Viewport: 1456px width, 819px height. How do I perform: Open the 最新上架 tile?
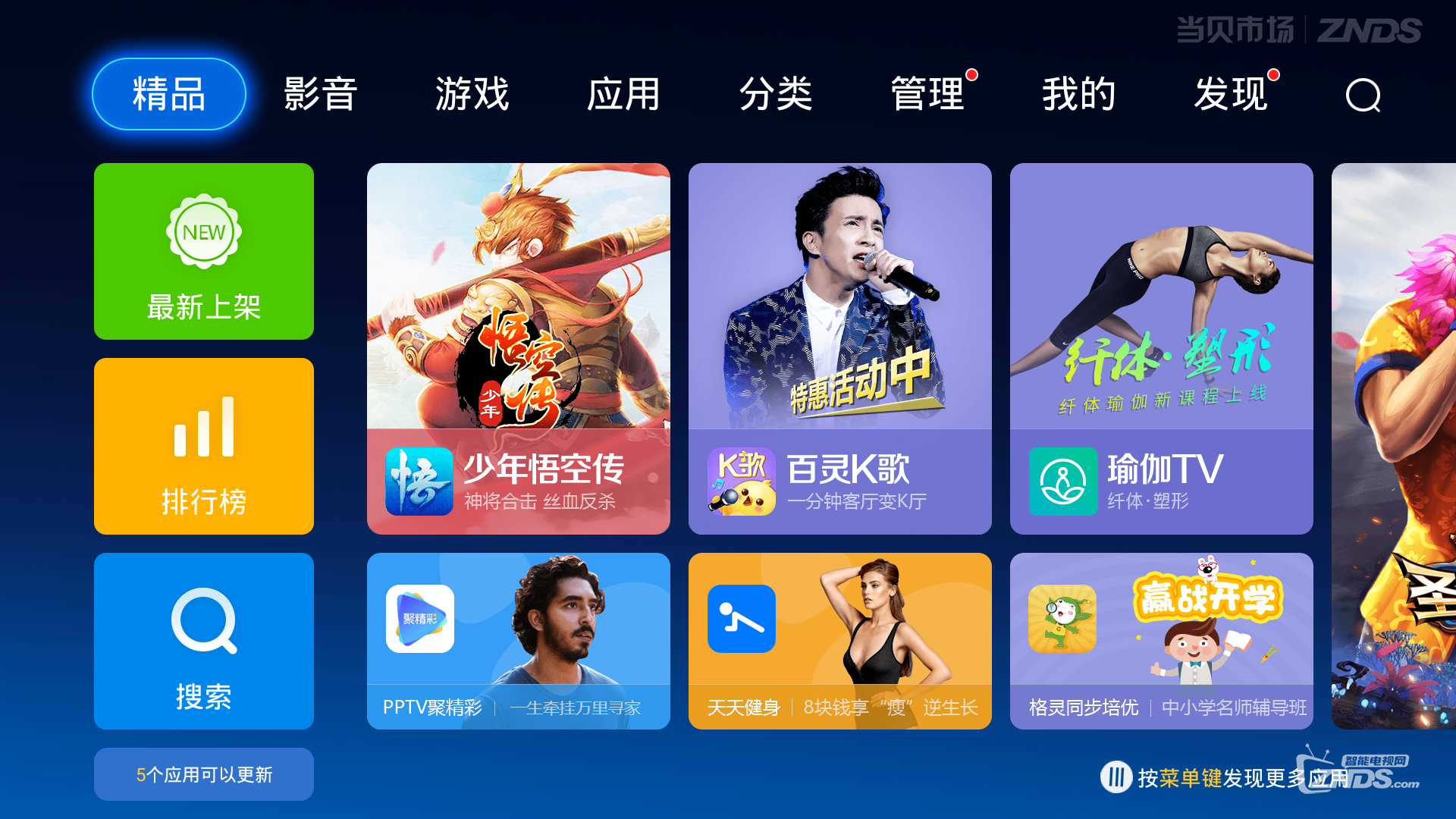tap(204, 251)
